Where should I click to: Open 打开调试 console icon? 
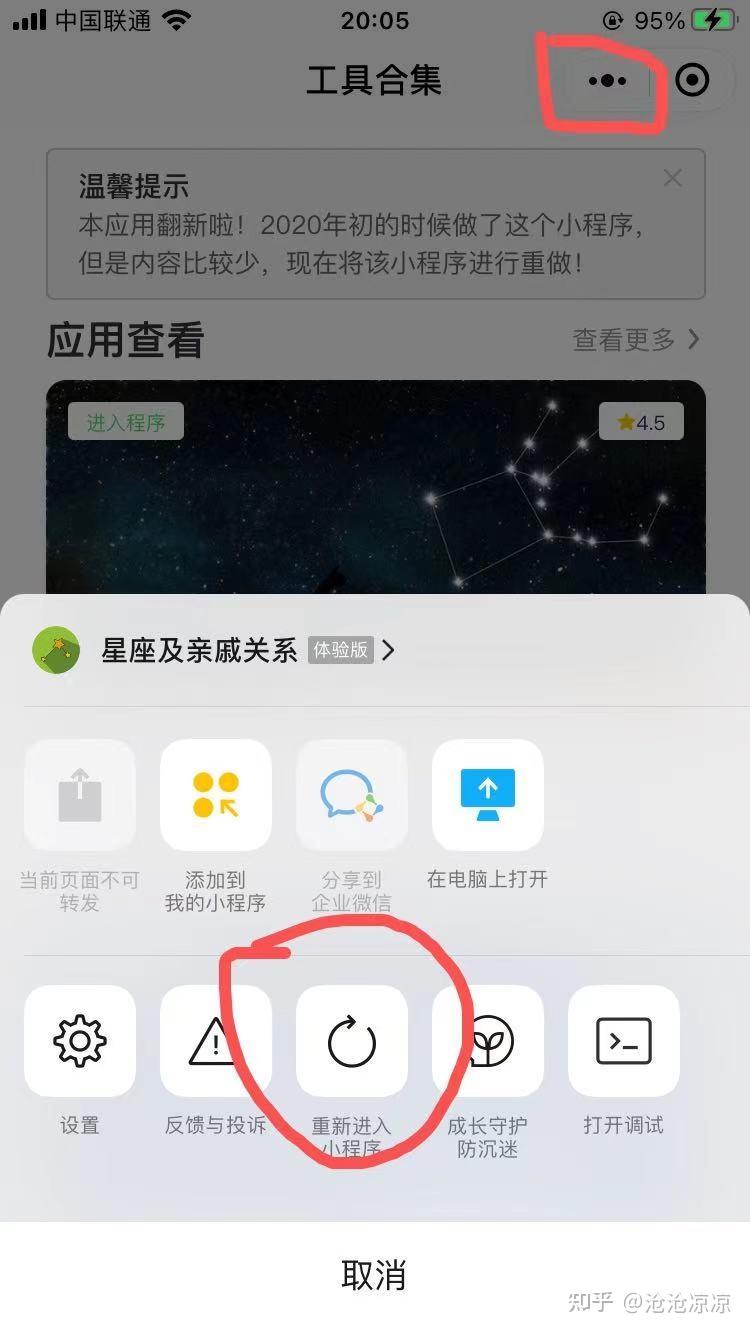pos(623,1041)
